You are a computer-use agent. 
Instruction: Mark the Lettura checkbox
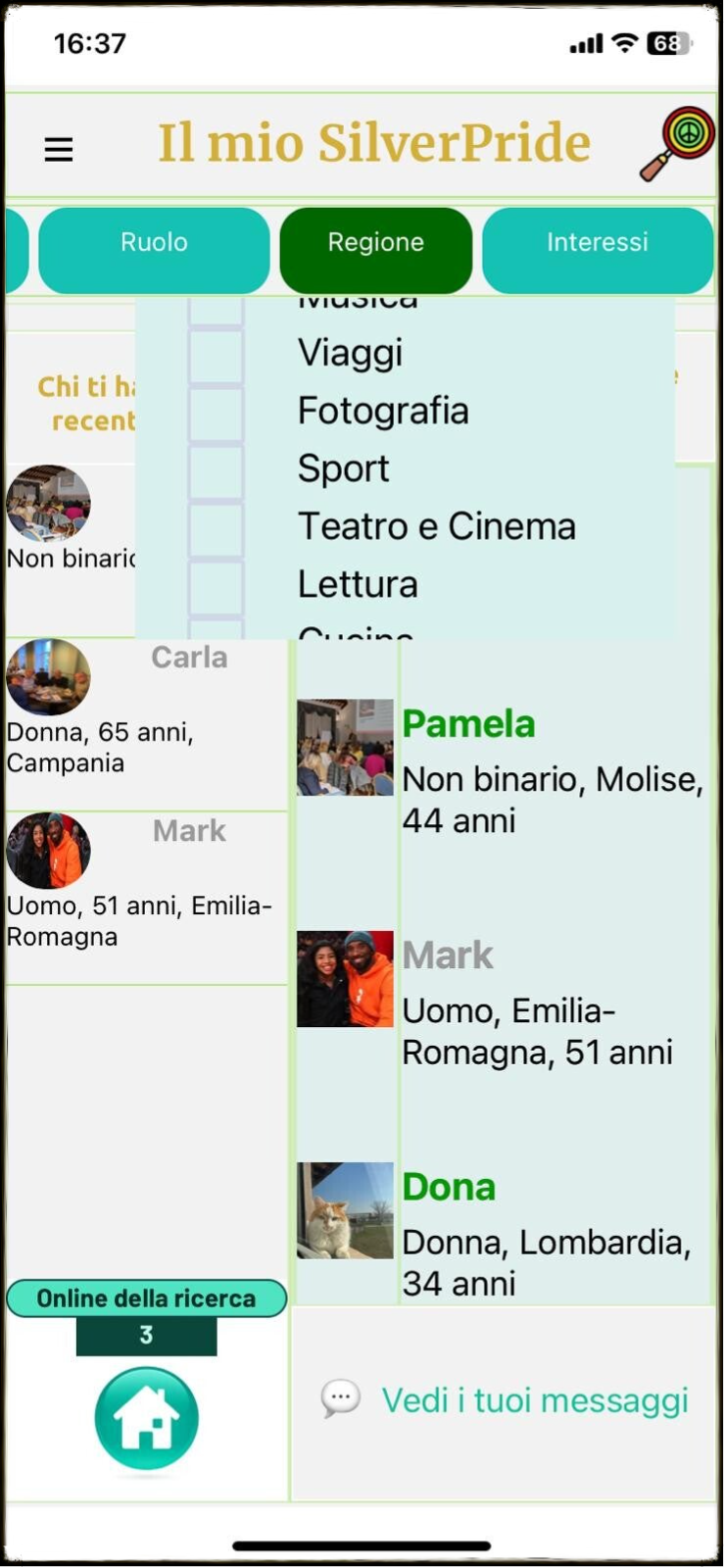[216, 587]
